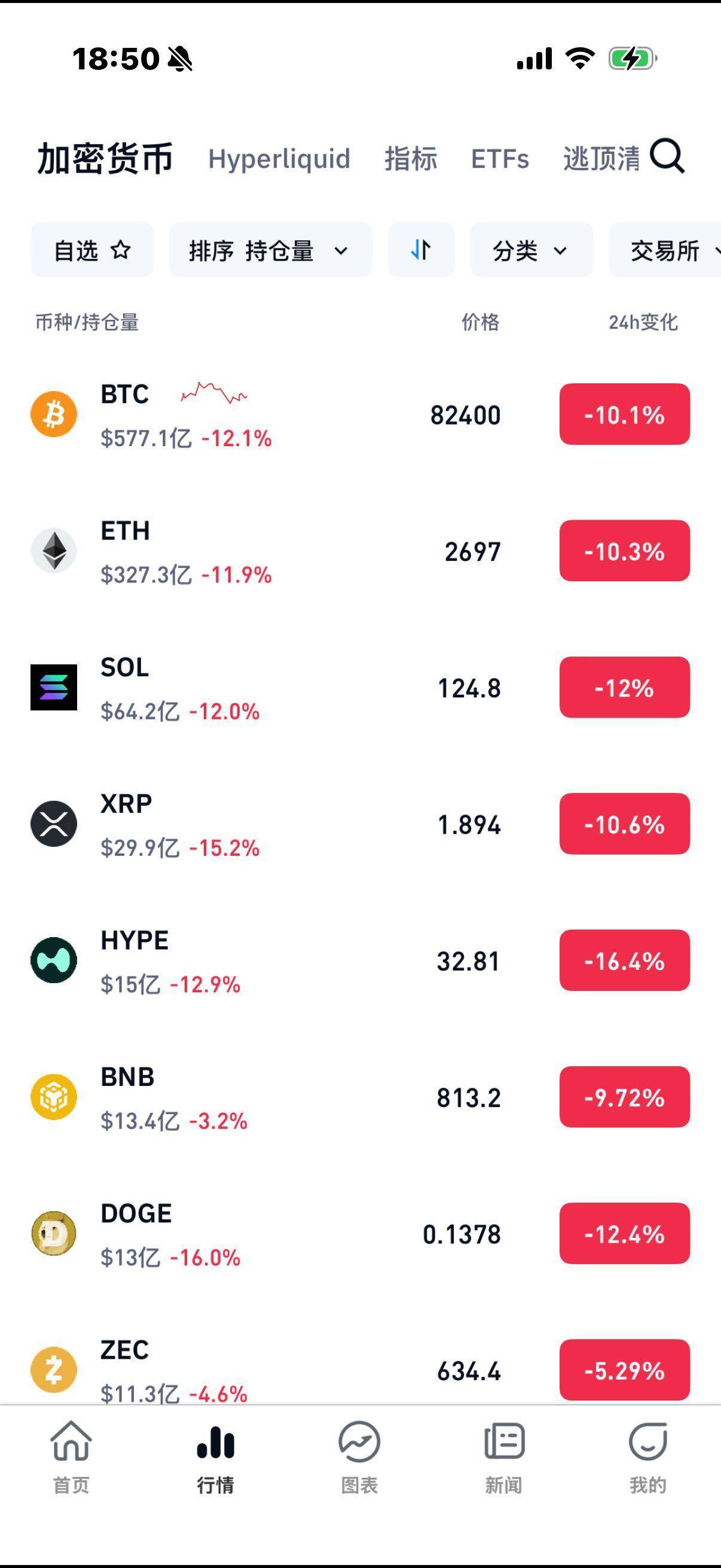Tap the BTC -10.1% change button
The width and height of the screenshot is (721, 1568).
pos(624,414)
